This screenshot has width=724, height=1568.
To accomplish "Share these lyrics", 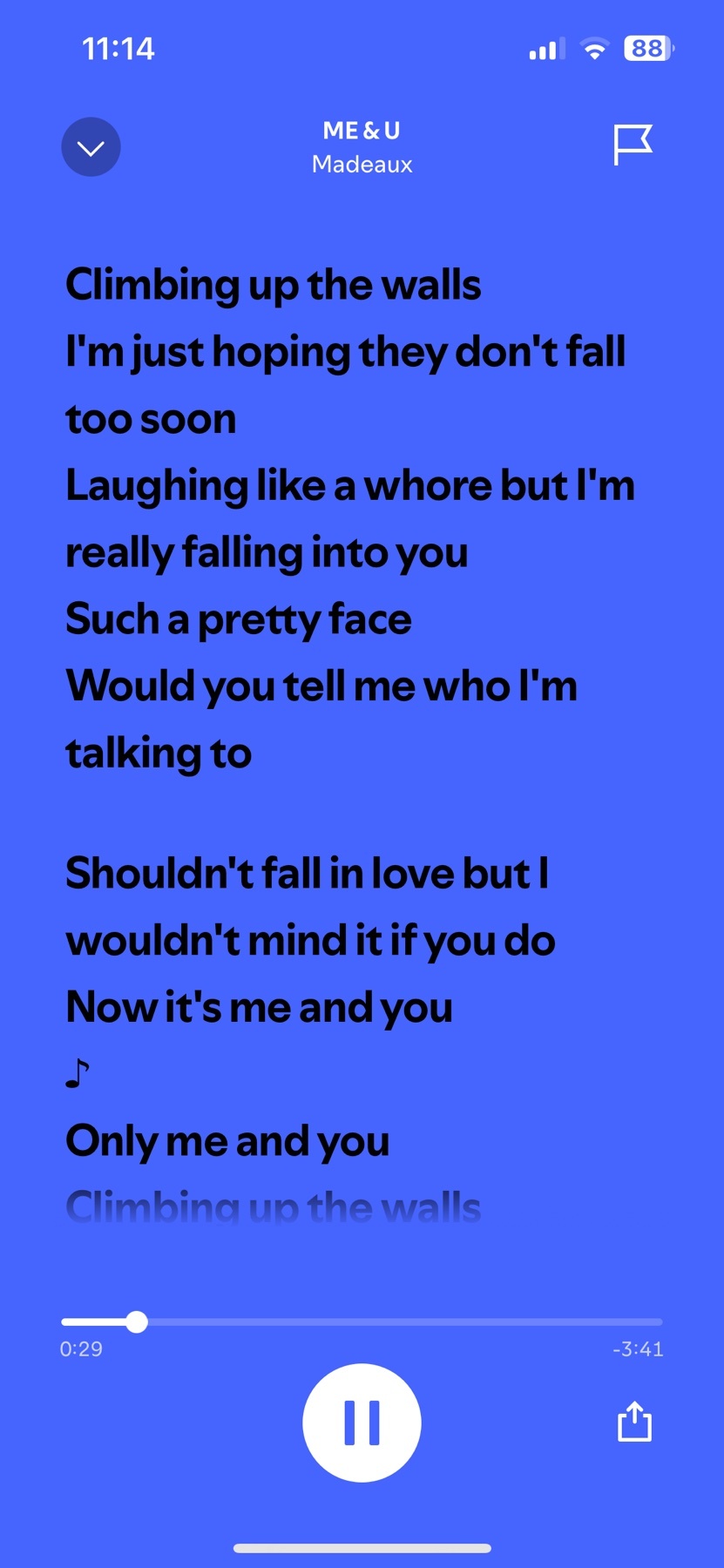I will point(634,1422).
